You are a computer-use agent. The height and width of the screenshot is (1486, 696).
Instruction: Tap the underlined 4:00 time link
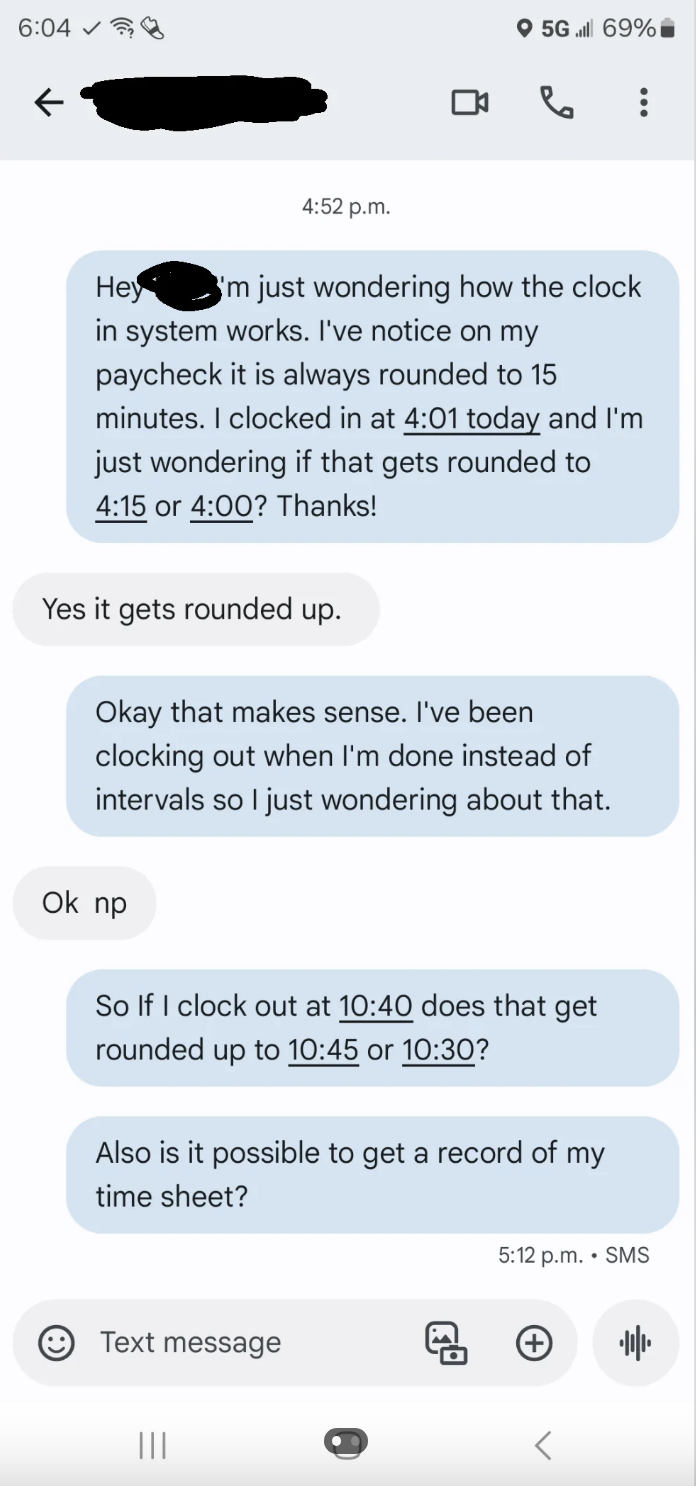(221, 506)
